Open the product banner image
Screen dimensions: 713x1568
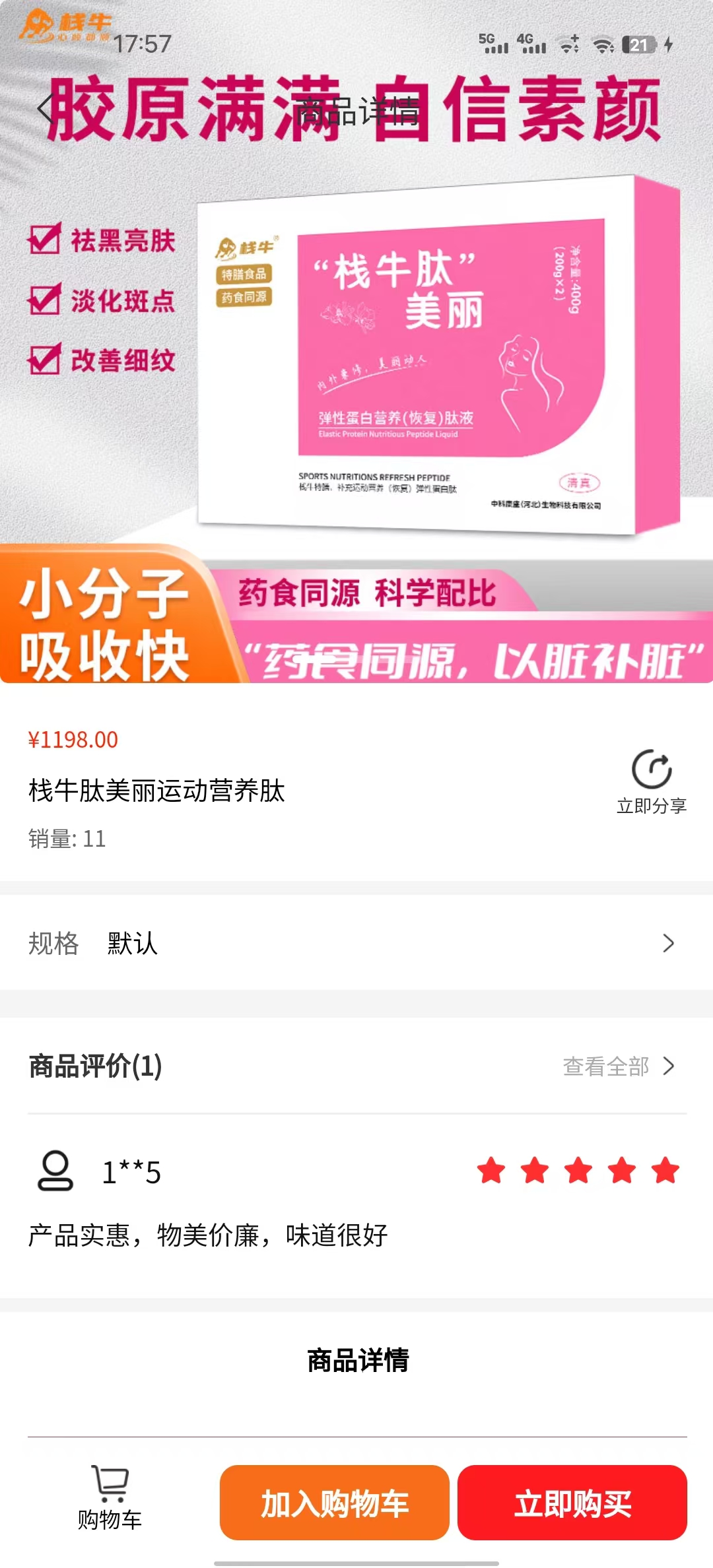pyautogui.click(x=356, y=370)
